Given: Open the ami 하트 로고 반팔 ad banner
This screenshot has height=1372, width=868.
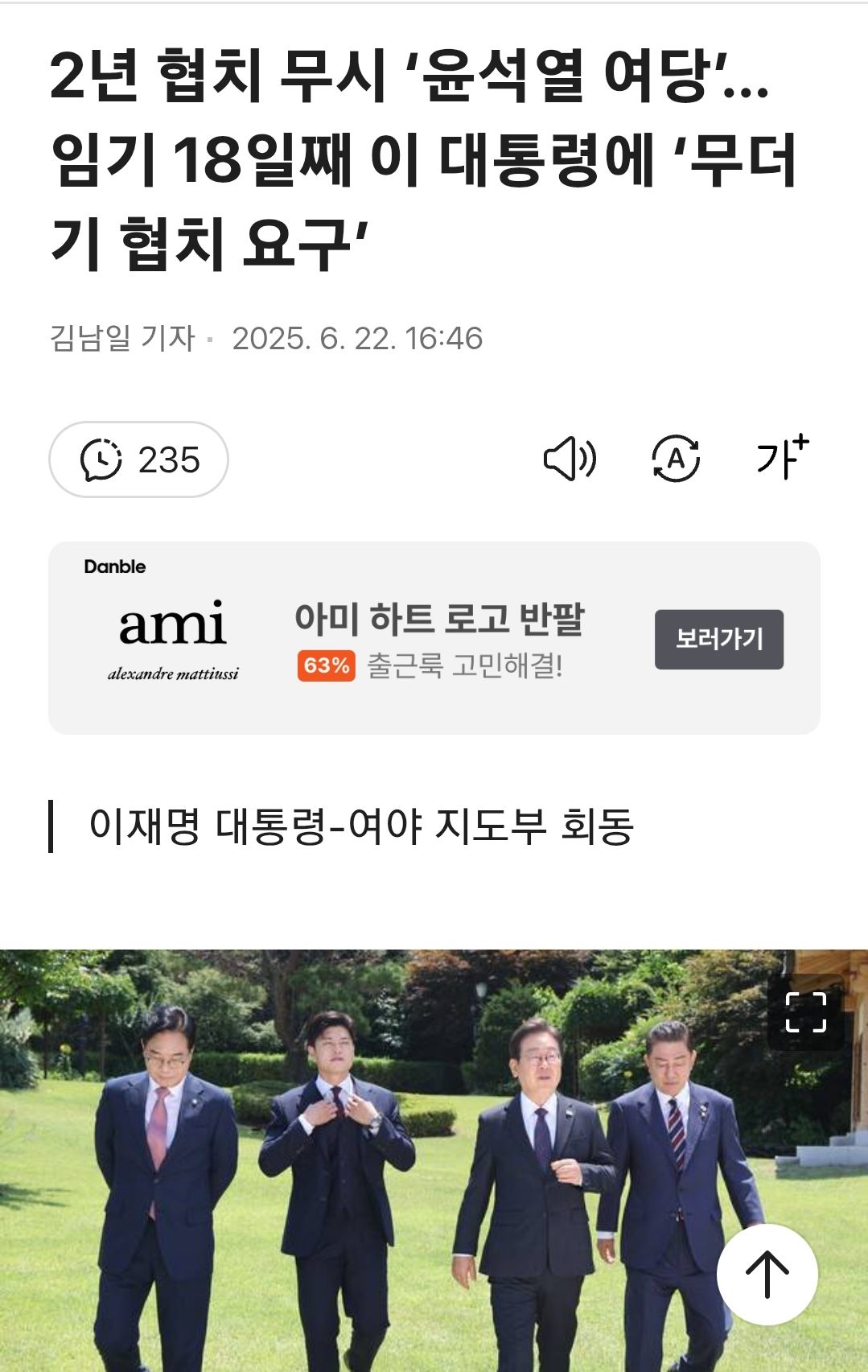Looking at the screenshot, I should (438, 639).
